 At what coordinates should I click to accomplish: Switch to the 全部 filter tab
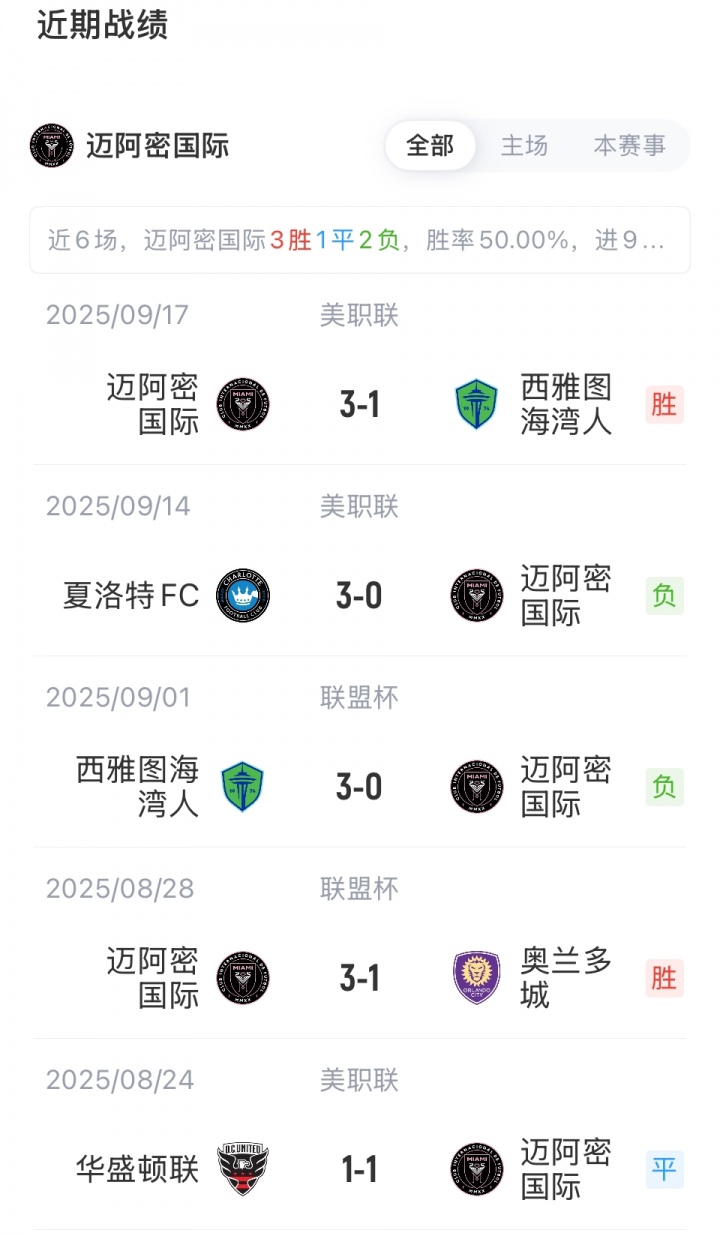tap(430, 146)
